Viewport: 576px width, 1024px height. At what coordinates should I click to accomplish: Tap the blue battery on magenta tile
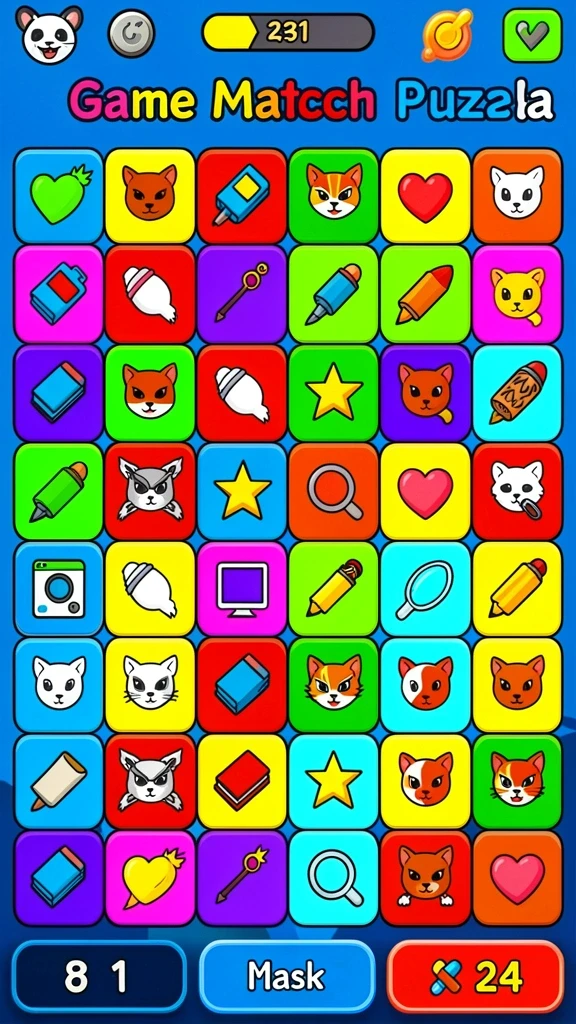point(59,295)
